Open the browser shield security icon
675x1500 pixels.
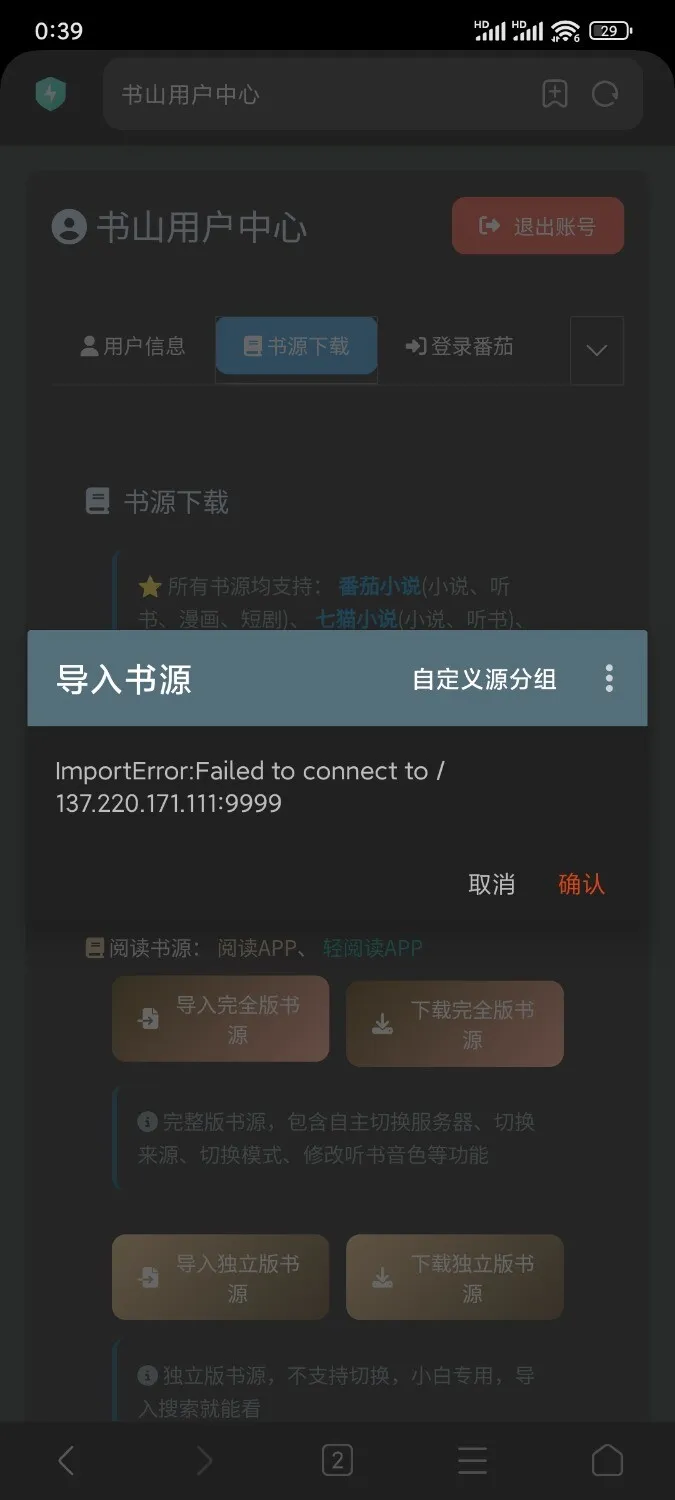point(50,95)
